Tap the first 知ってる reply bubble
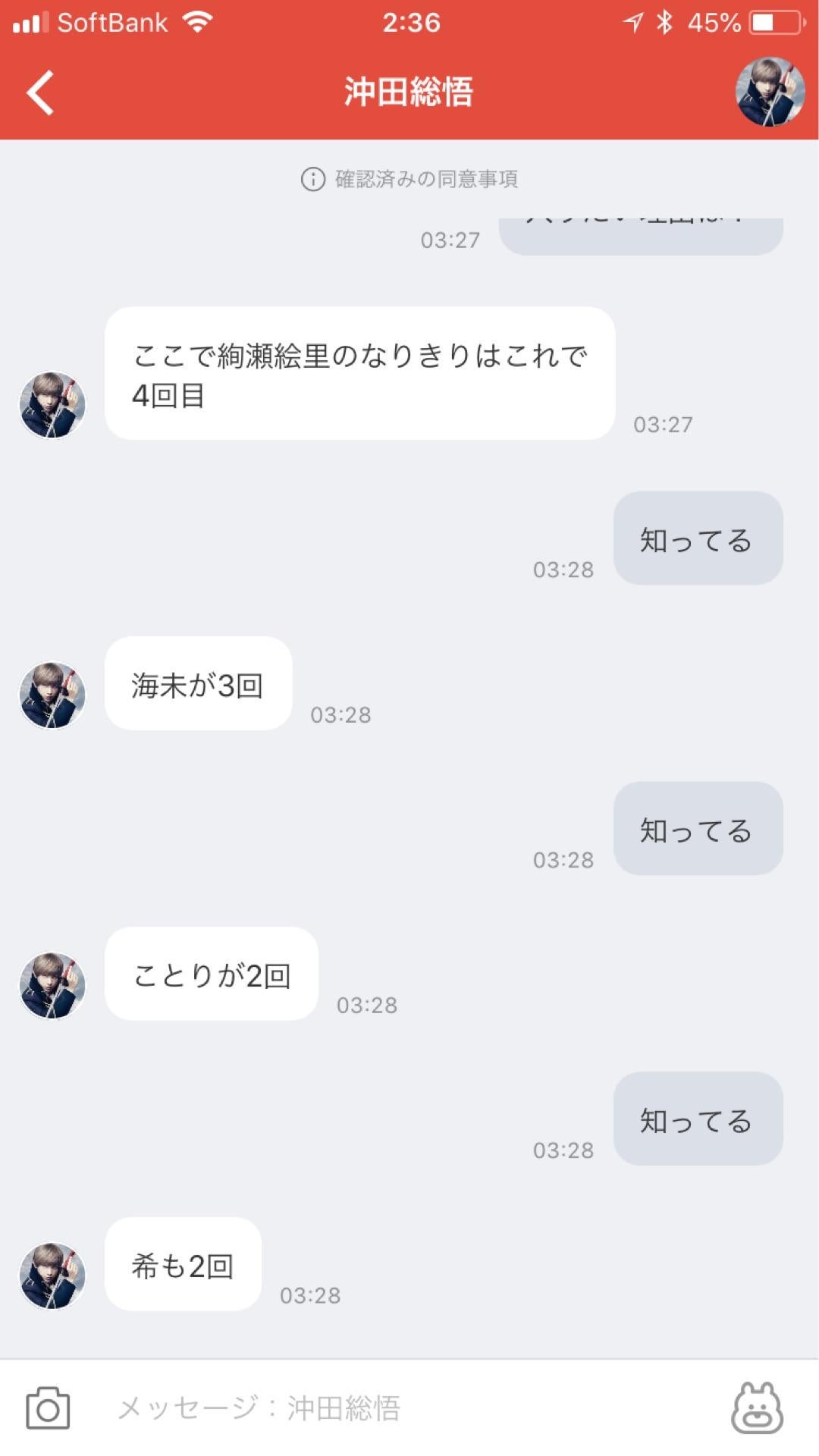 [x=696, y=540]
